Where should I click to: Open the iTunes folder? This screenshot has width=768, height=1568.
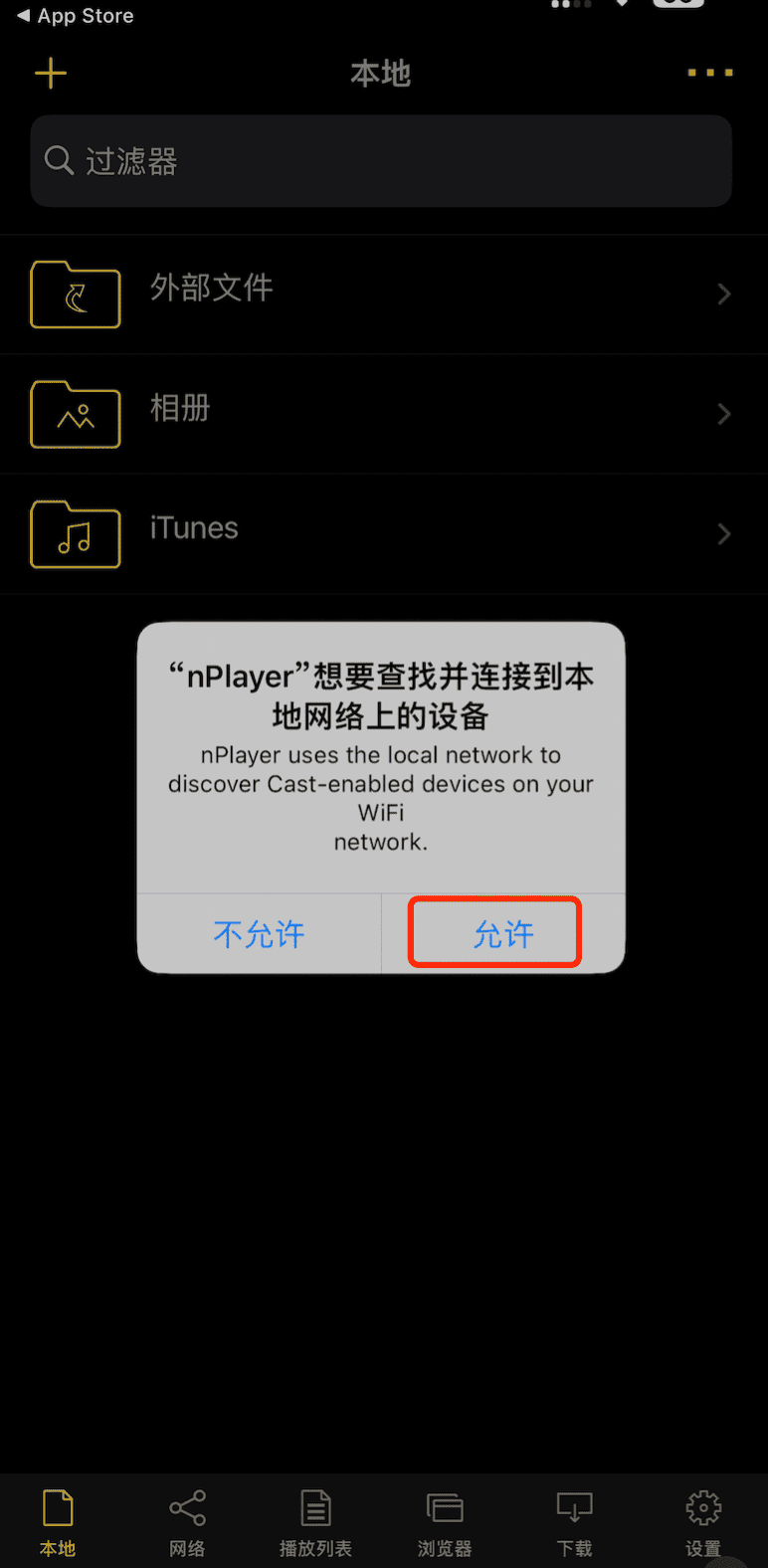pos(383,533)
